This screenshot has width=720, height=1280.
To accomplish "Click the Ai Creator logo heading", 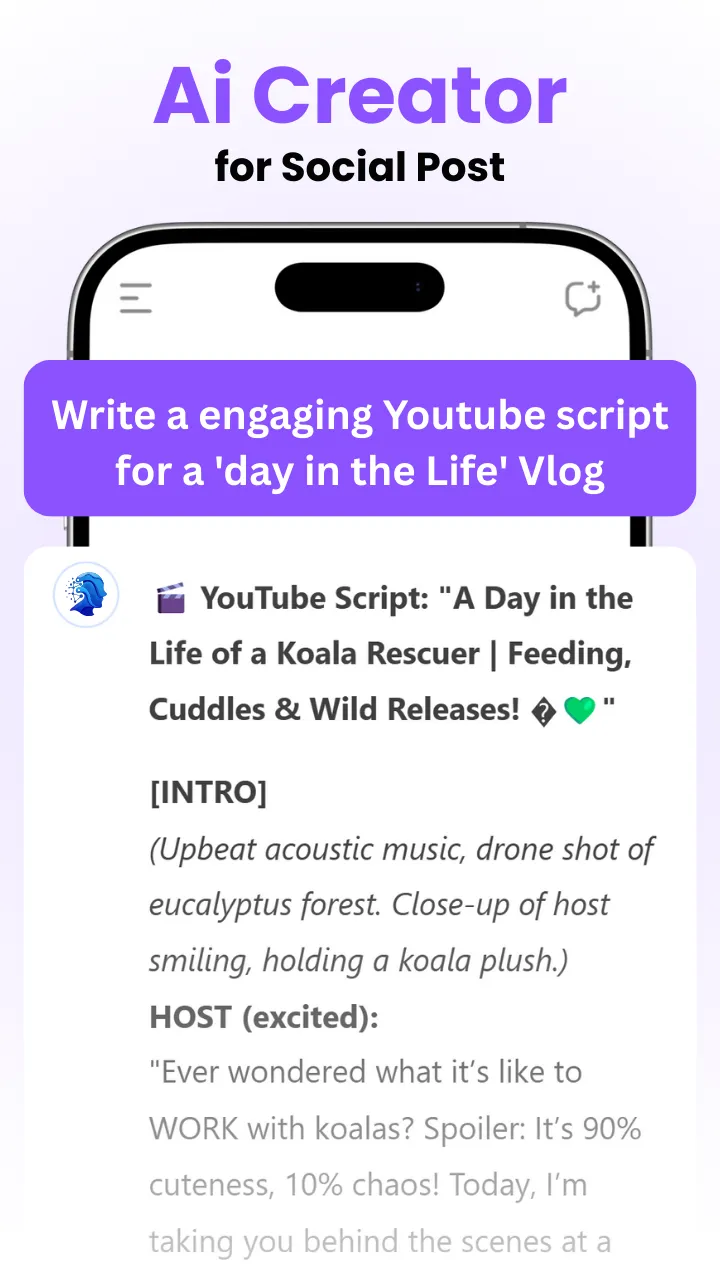I will [361, 95].
